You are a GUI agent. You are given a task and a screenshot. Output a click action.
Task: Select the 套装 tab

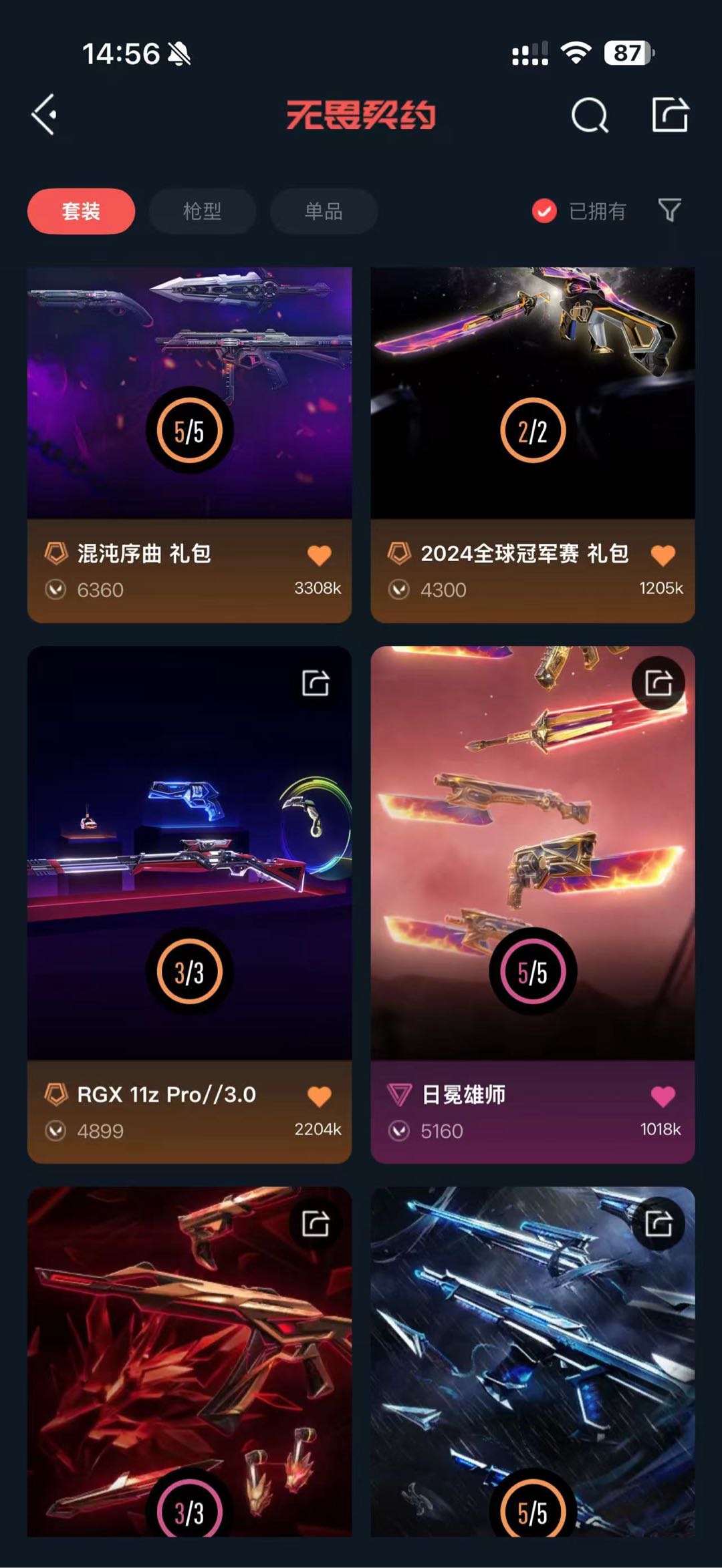click(81, 211)
